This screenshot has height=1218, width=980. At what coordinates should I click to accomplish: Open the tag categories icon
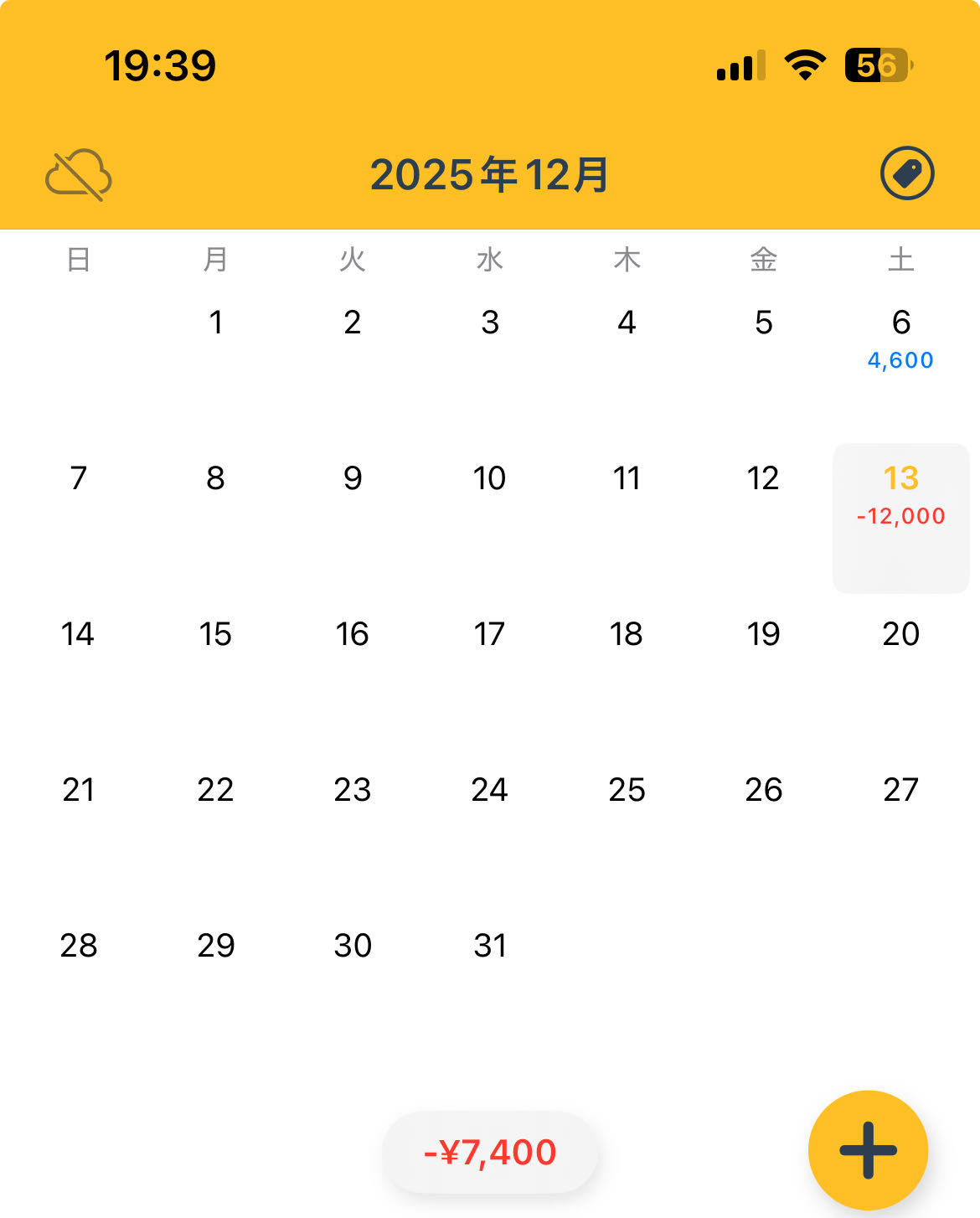[x=906, y=173]
